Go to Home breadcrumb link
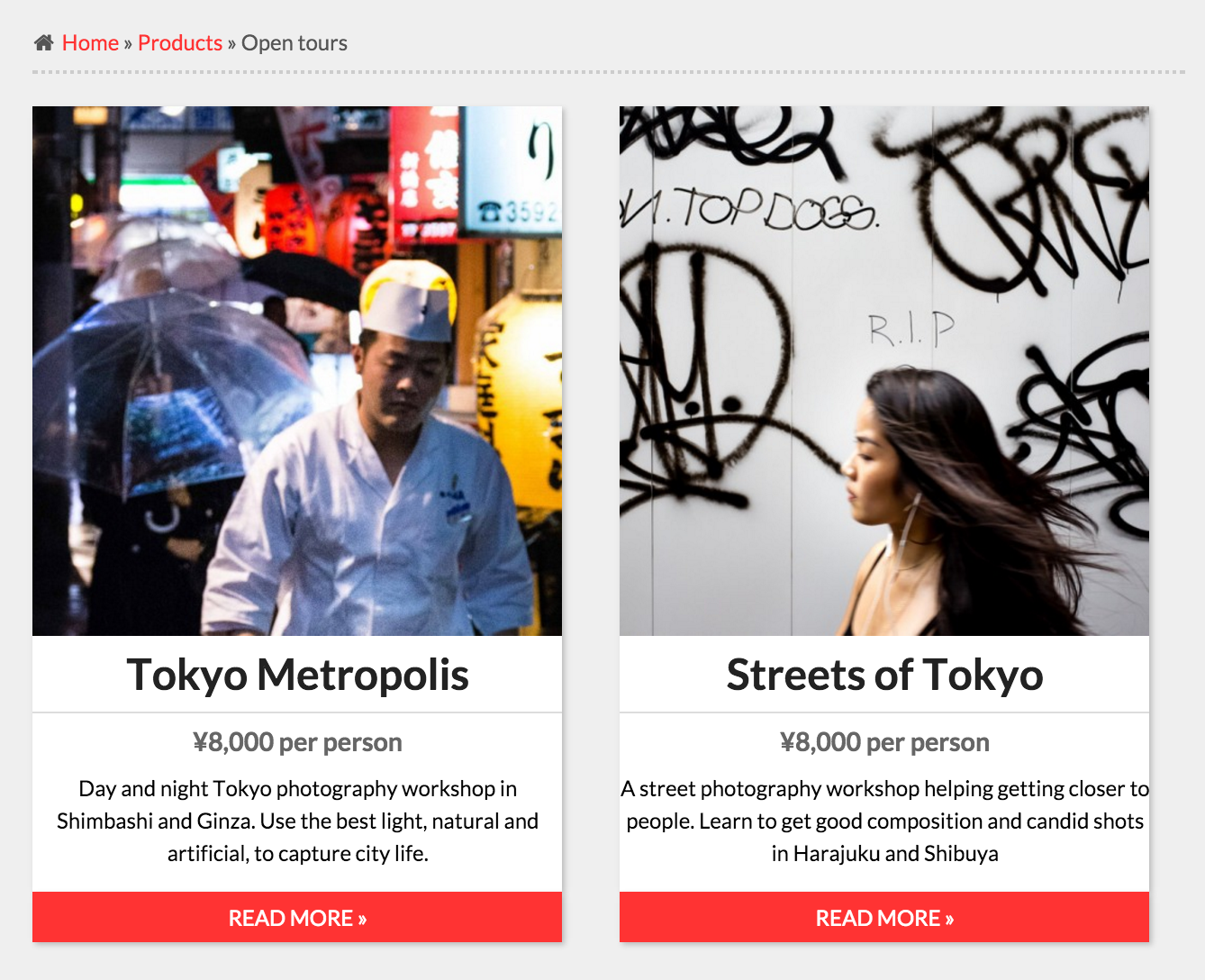 pos(90,43)
